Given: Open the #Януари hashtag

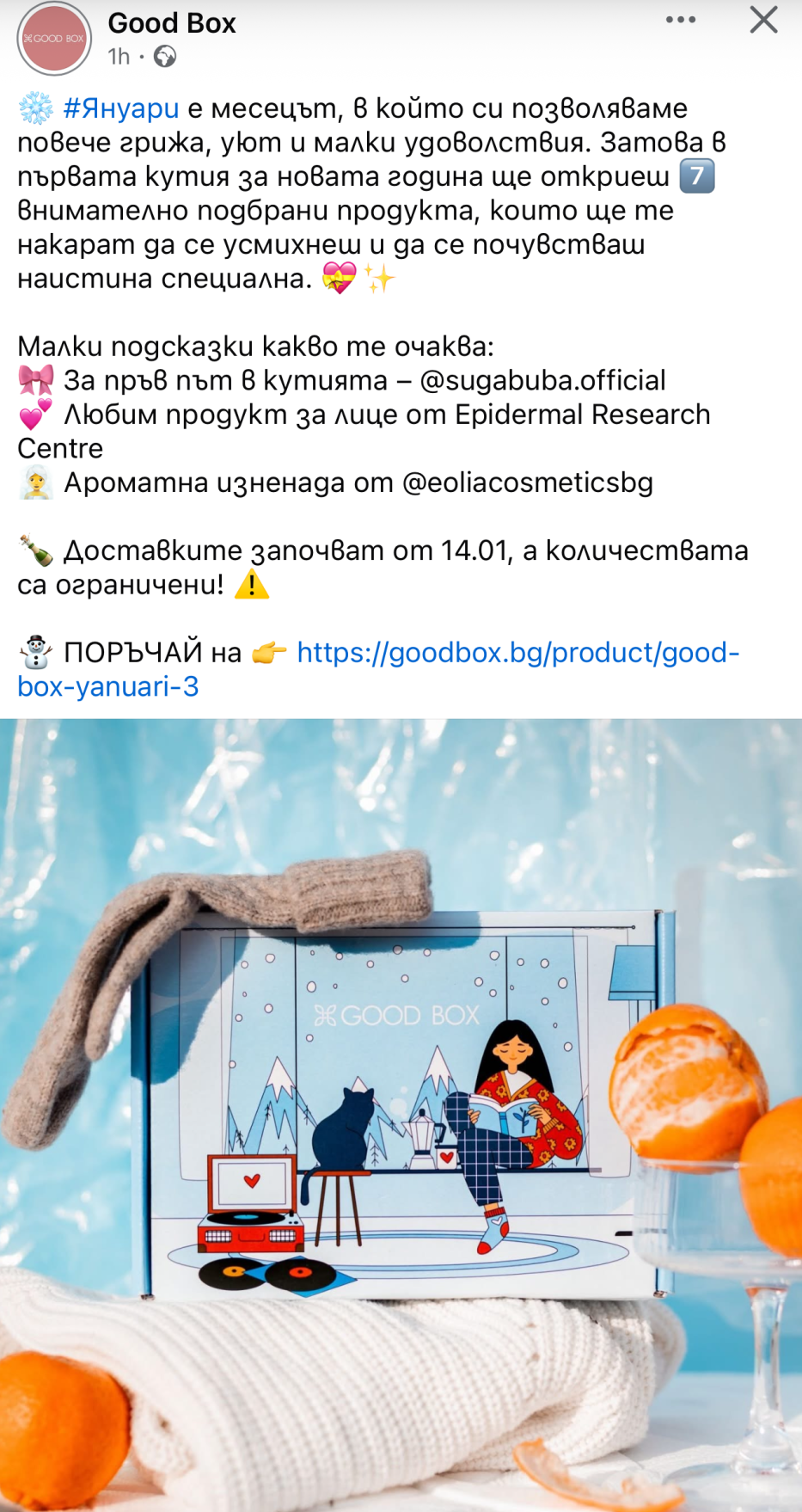Looking at the screenshot, I should pos(121,108).
